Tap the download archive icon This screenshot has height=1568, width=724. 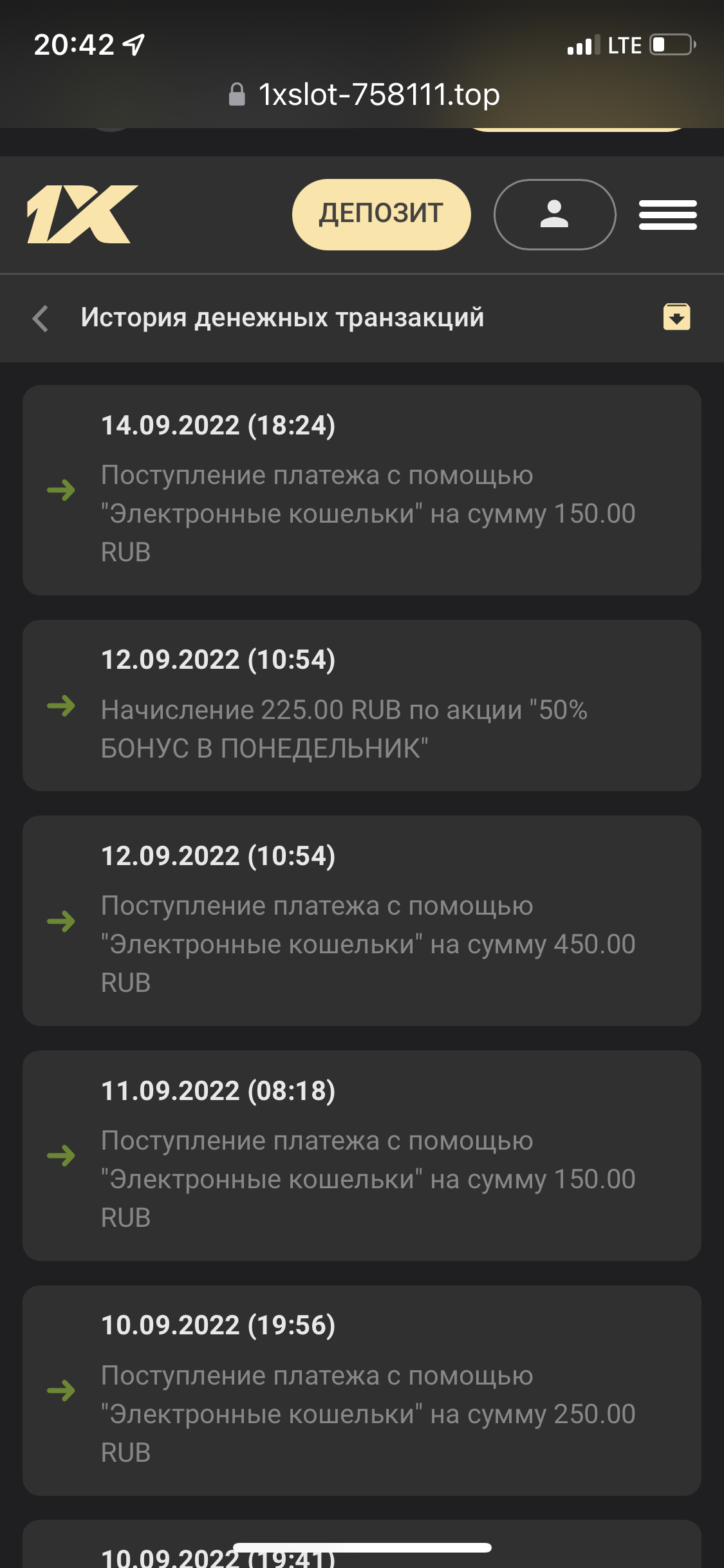[676, 317]
